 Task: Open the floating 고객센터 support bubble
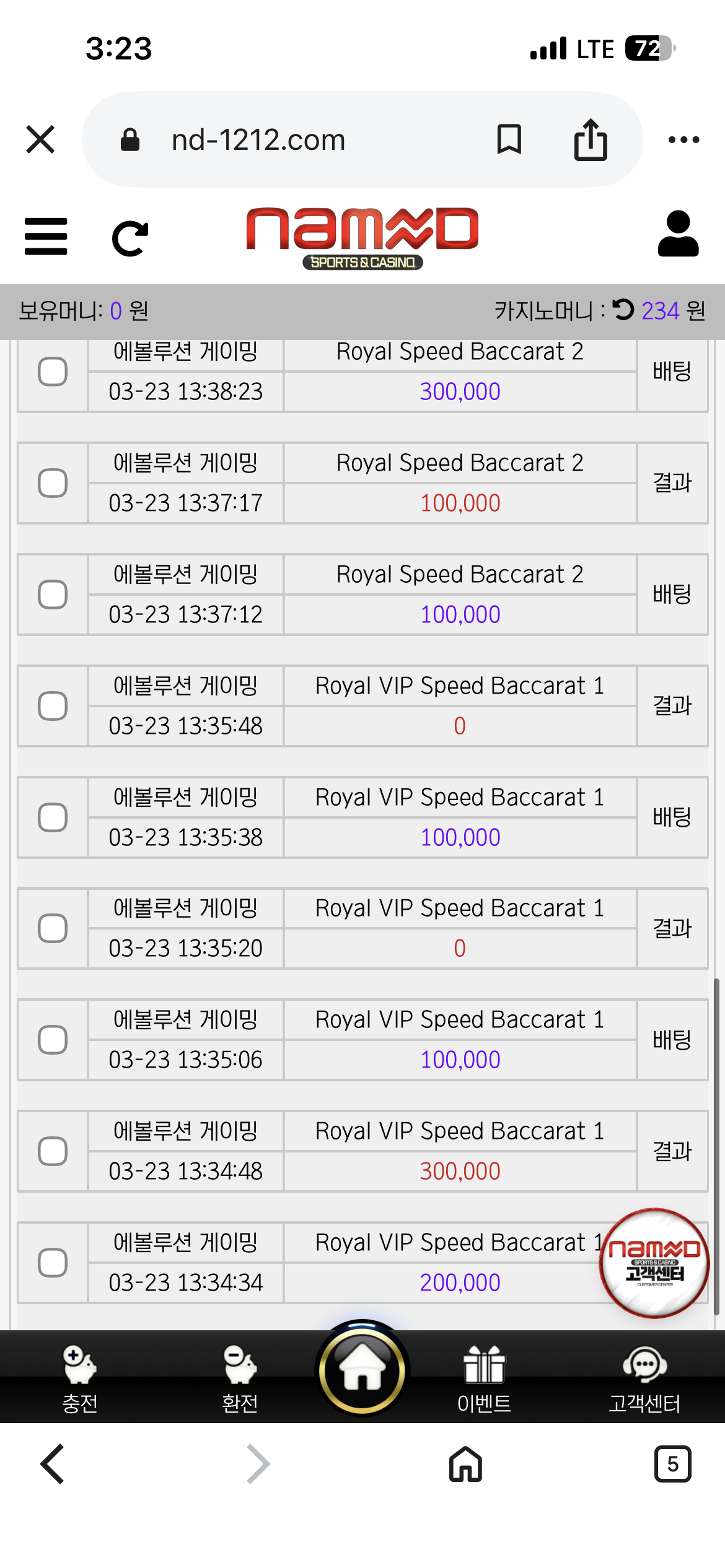pyautogui.click(x=654, y=1263)
